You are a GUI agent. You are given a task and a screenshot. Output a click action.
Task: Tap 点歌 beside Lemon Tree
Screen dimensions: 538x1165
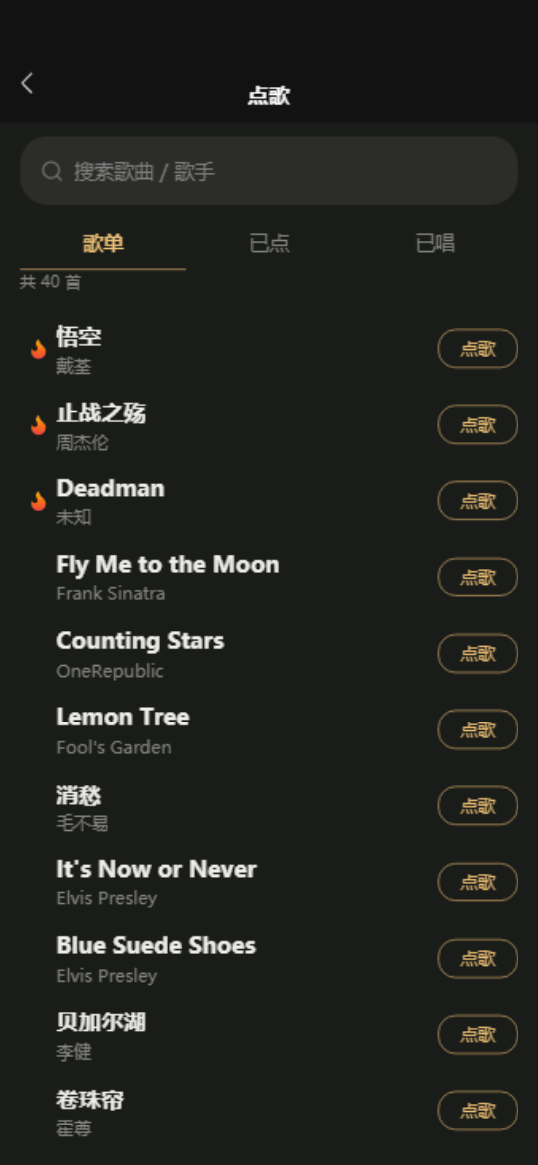pos(478,730)
